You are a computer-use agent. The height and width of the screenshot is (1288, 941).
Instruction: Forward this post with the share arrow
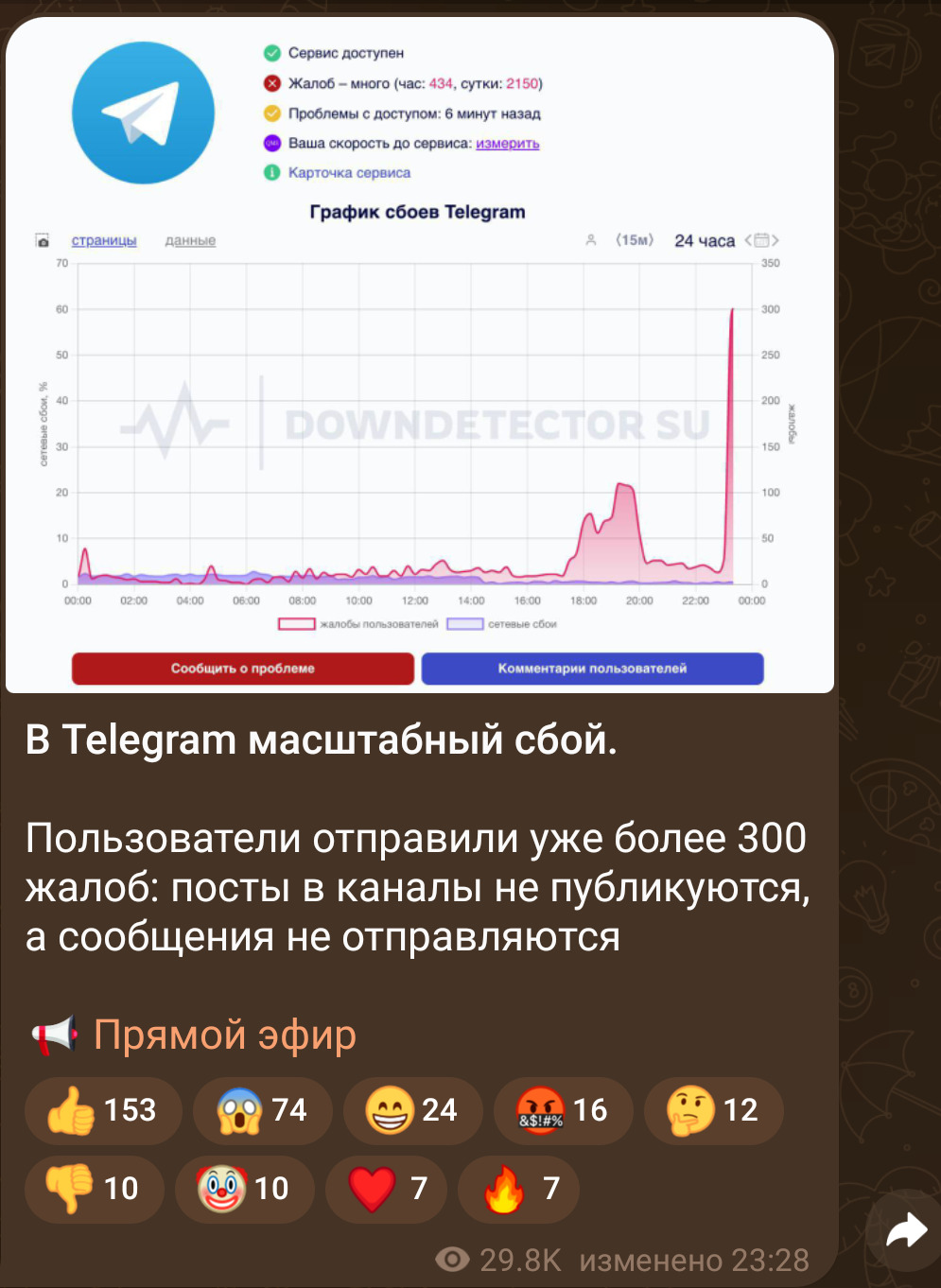pos(906,1231)
